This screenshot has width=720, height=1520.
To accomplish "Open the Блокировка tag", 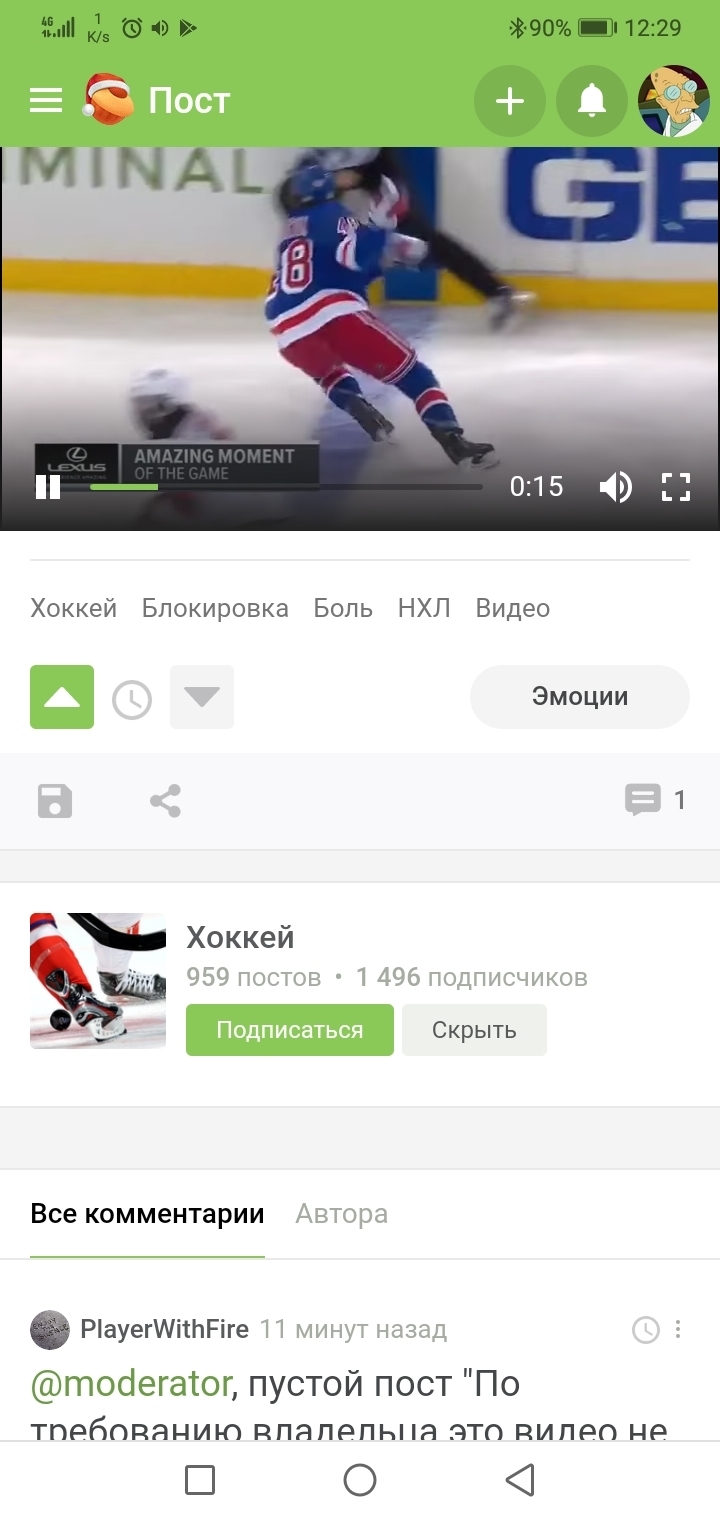I will click(215, 608).
